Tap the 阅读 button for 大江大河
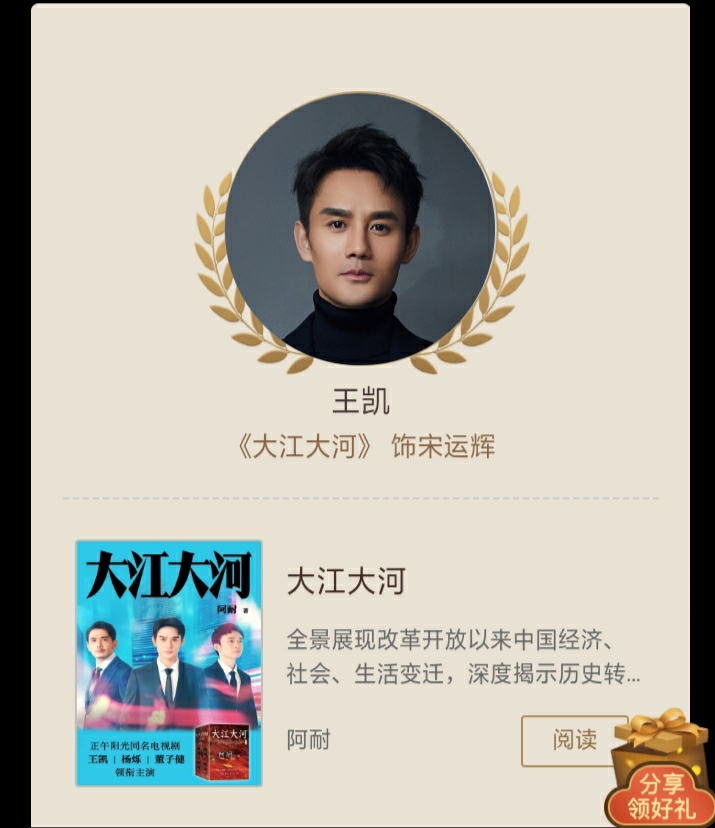The width and height of the screenshot is (715, 828). click(573, 740)
